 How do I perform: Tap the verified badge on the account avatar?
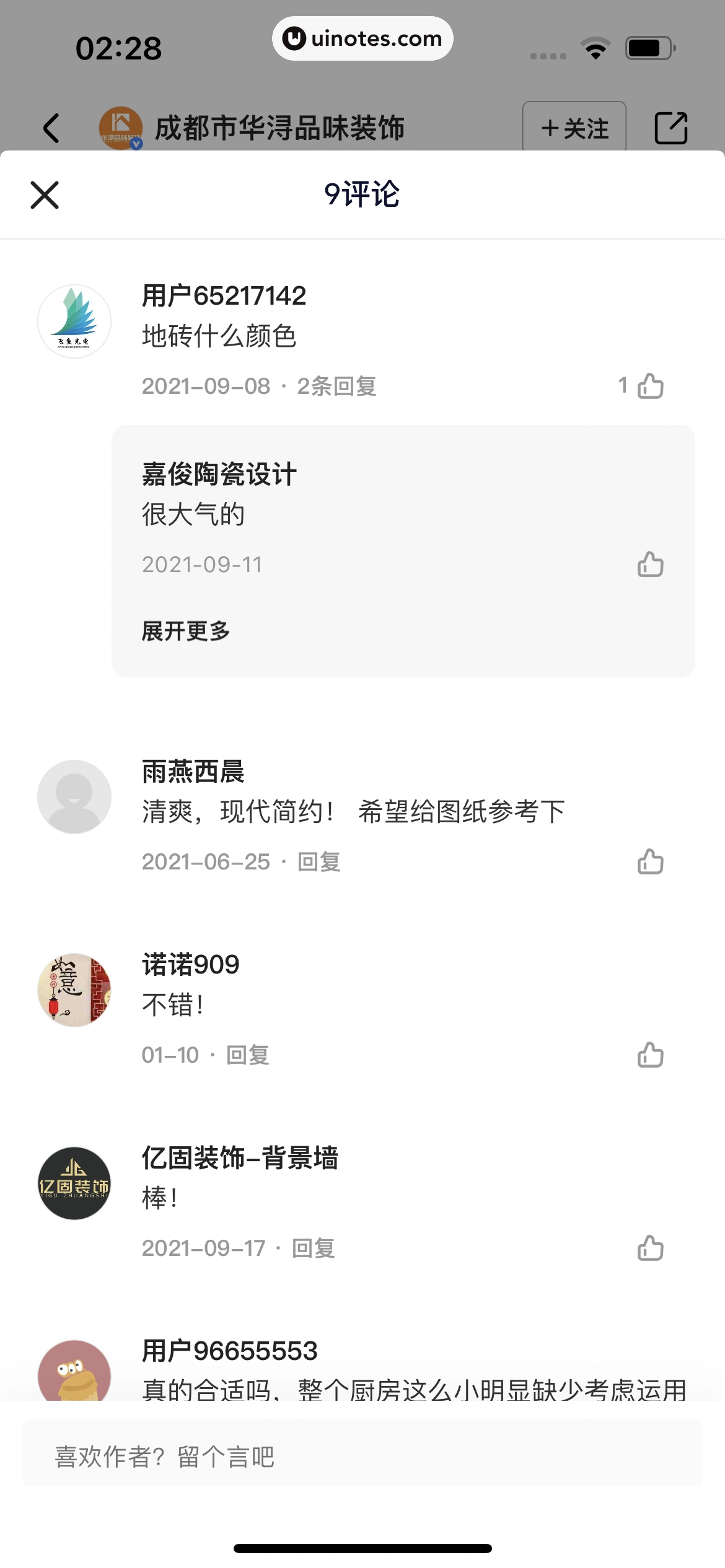point(136,141)
